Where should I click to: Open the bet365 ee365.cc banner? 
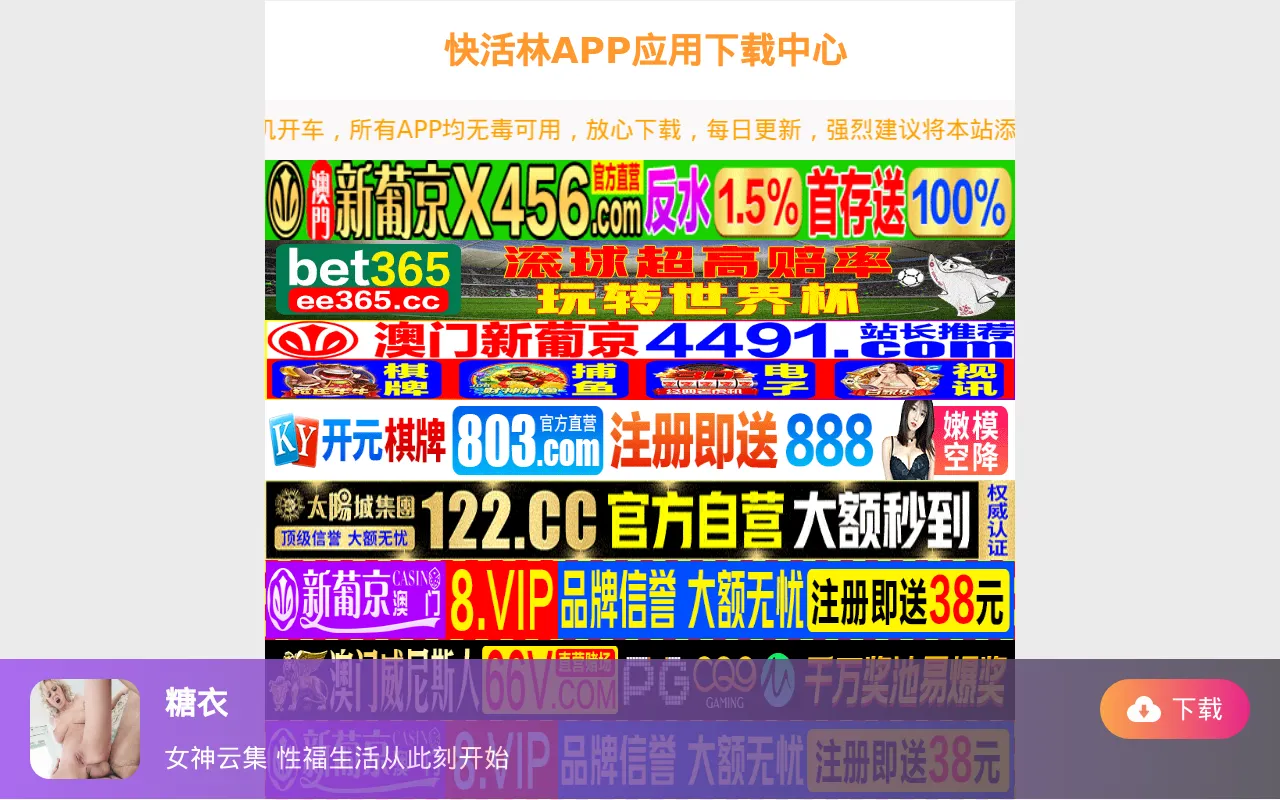pos(640,280)
